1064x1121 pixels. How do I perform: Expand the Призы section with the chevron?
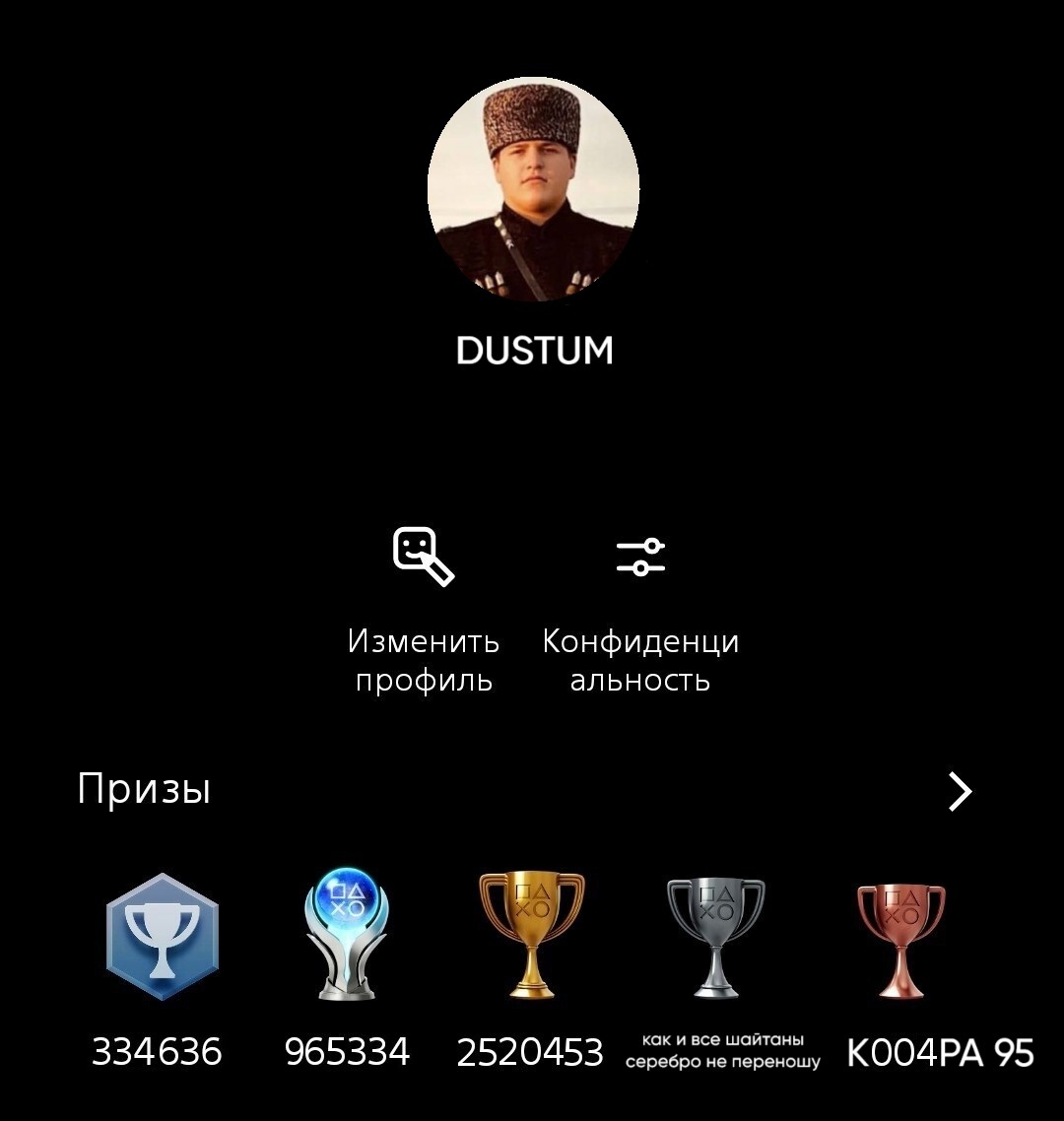tap(960, 791)
